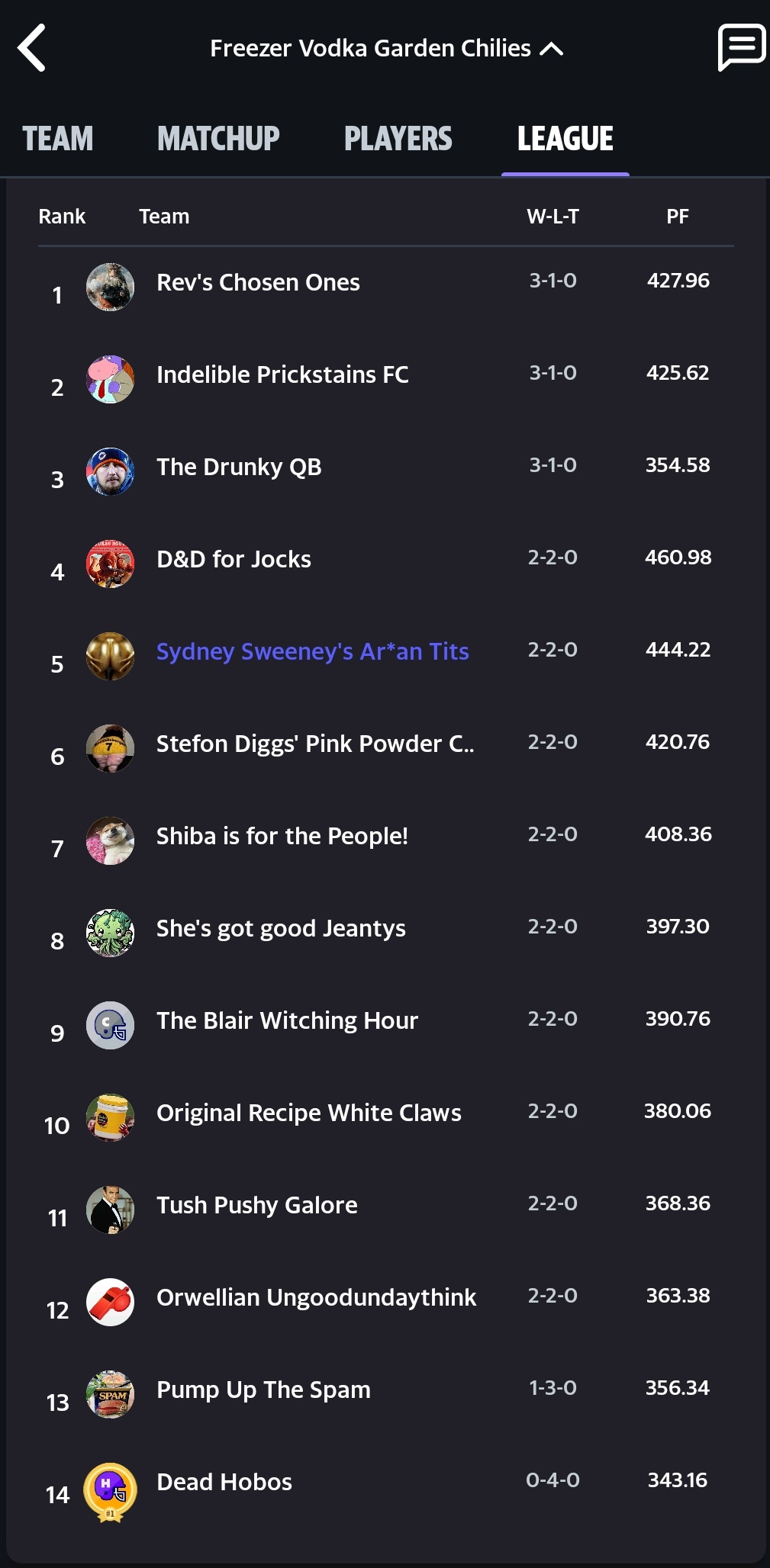770x1568 pixels.
Task: Open Orwellian Ungoodundaythink team
Action: [x=316, y=1298]
